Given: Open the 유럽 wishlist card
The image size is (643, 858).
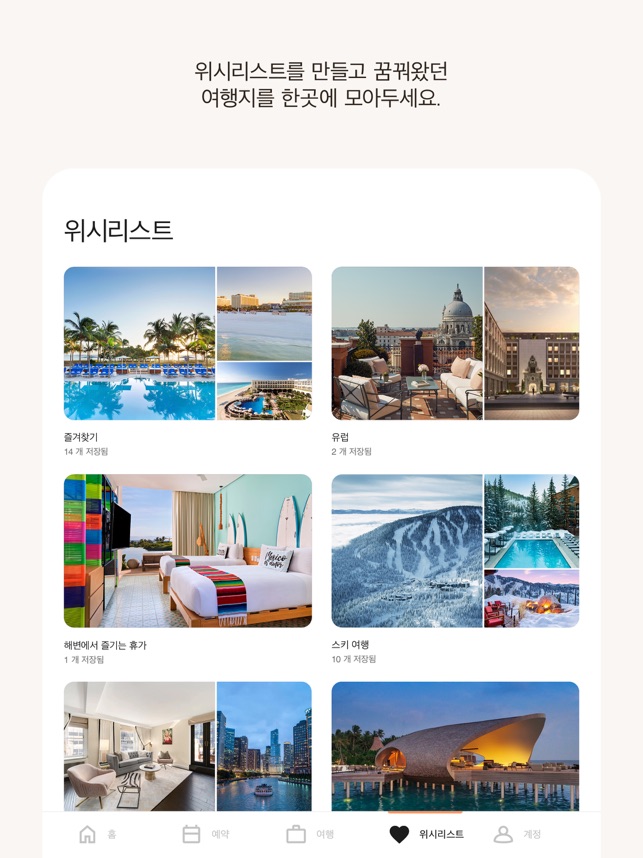Looking at the screenshot, I should (x=455, y=343).
